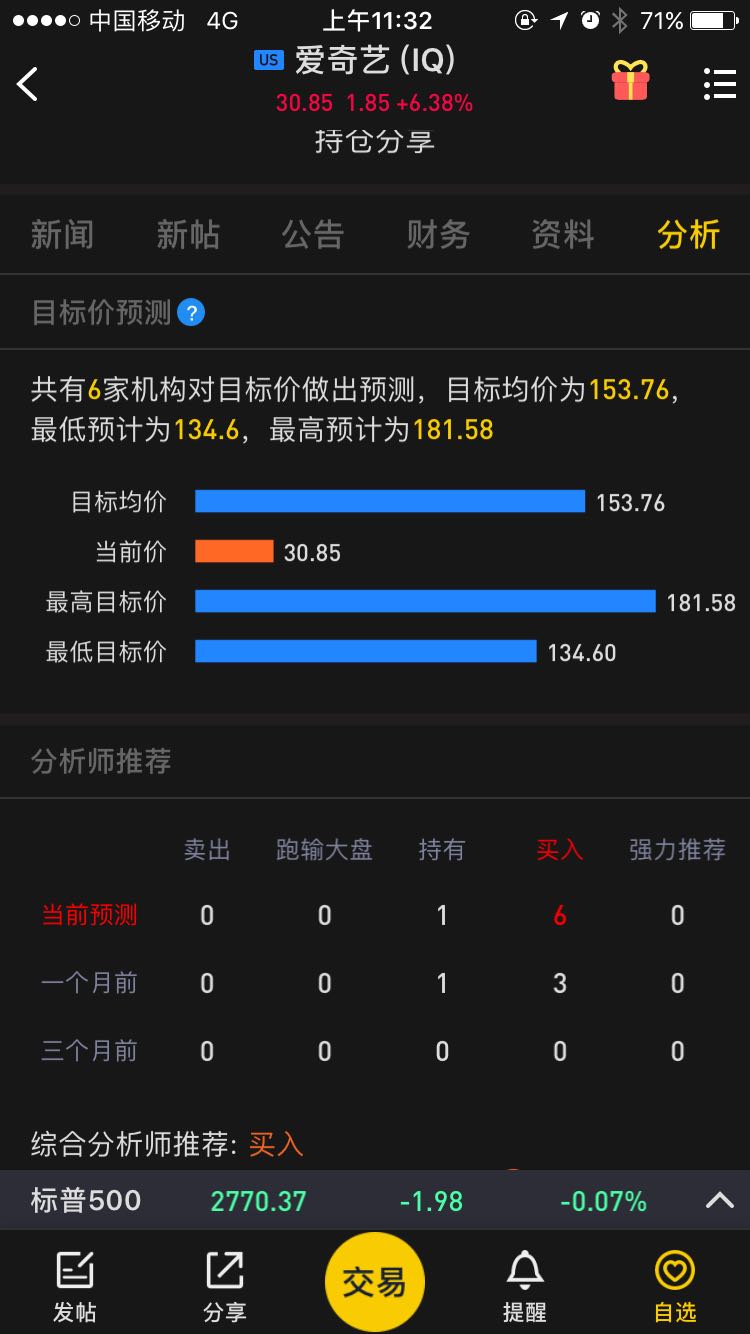Screen dimensions: 750x1334
Task: Go back using the top-left arrow
Action: (x=28, y=84)
